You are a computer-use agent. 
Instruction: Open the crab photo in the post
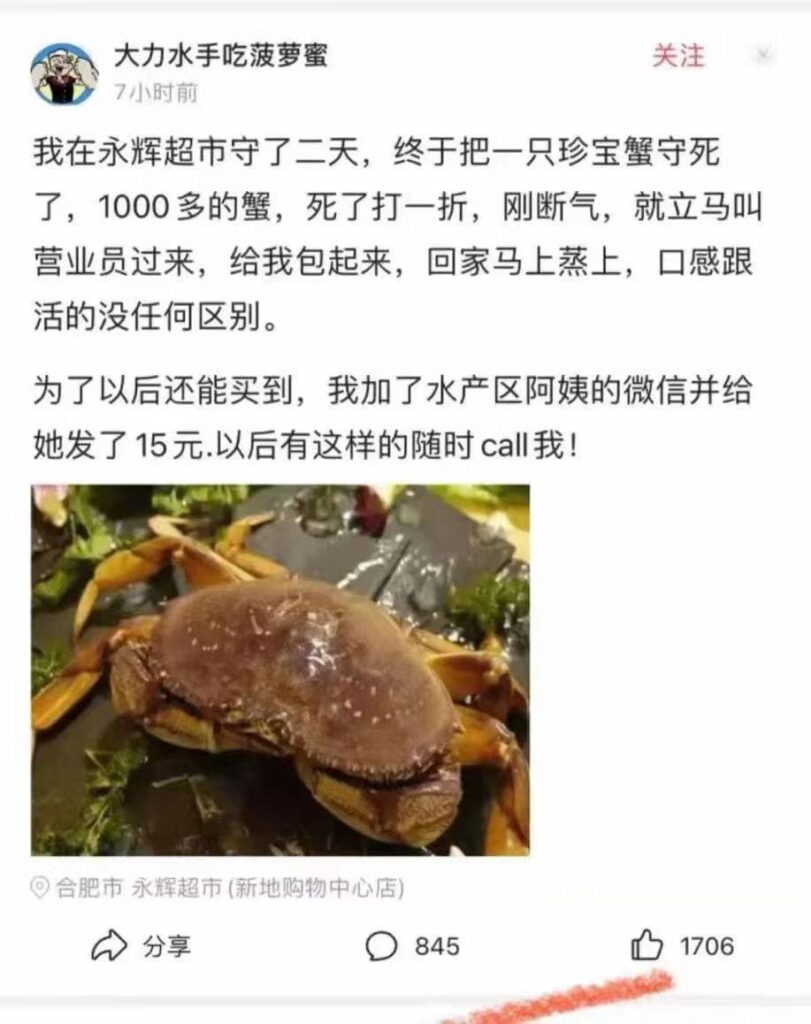(280, 670)
